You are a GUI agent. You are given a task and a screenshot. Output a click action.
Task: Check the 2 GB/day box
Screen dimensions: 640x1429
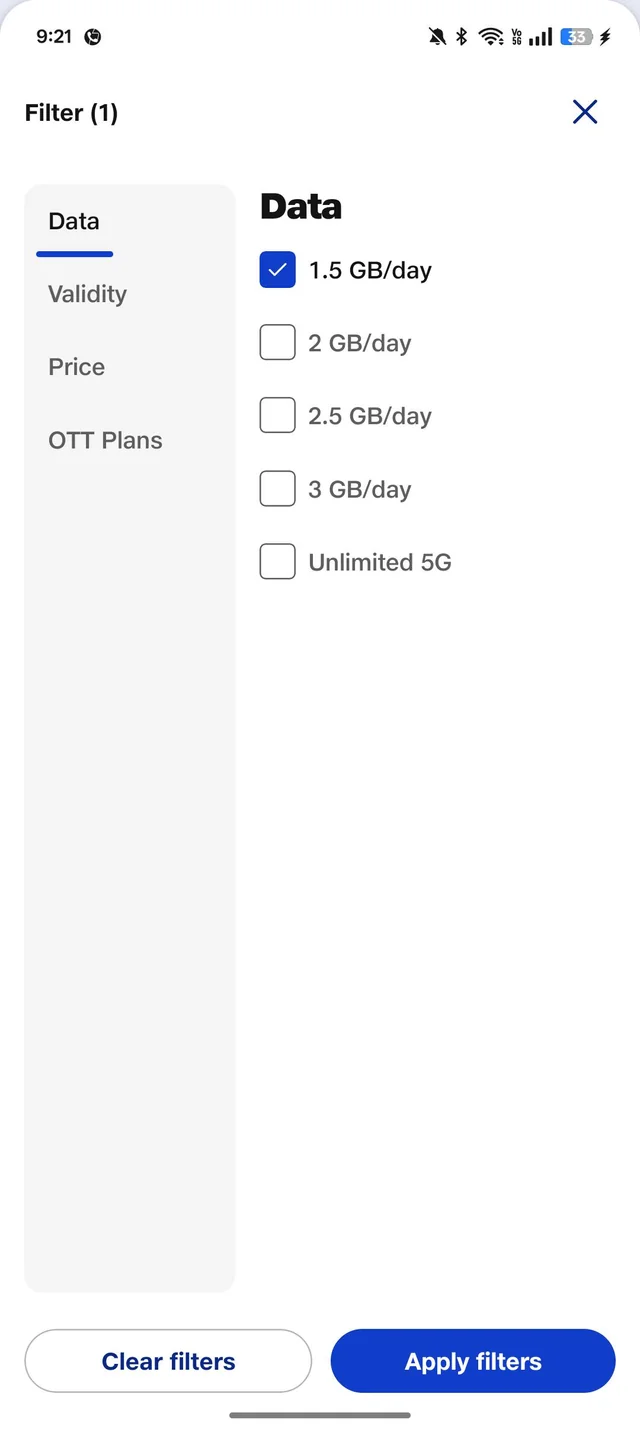278,343
